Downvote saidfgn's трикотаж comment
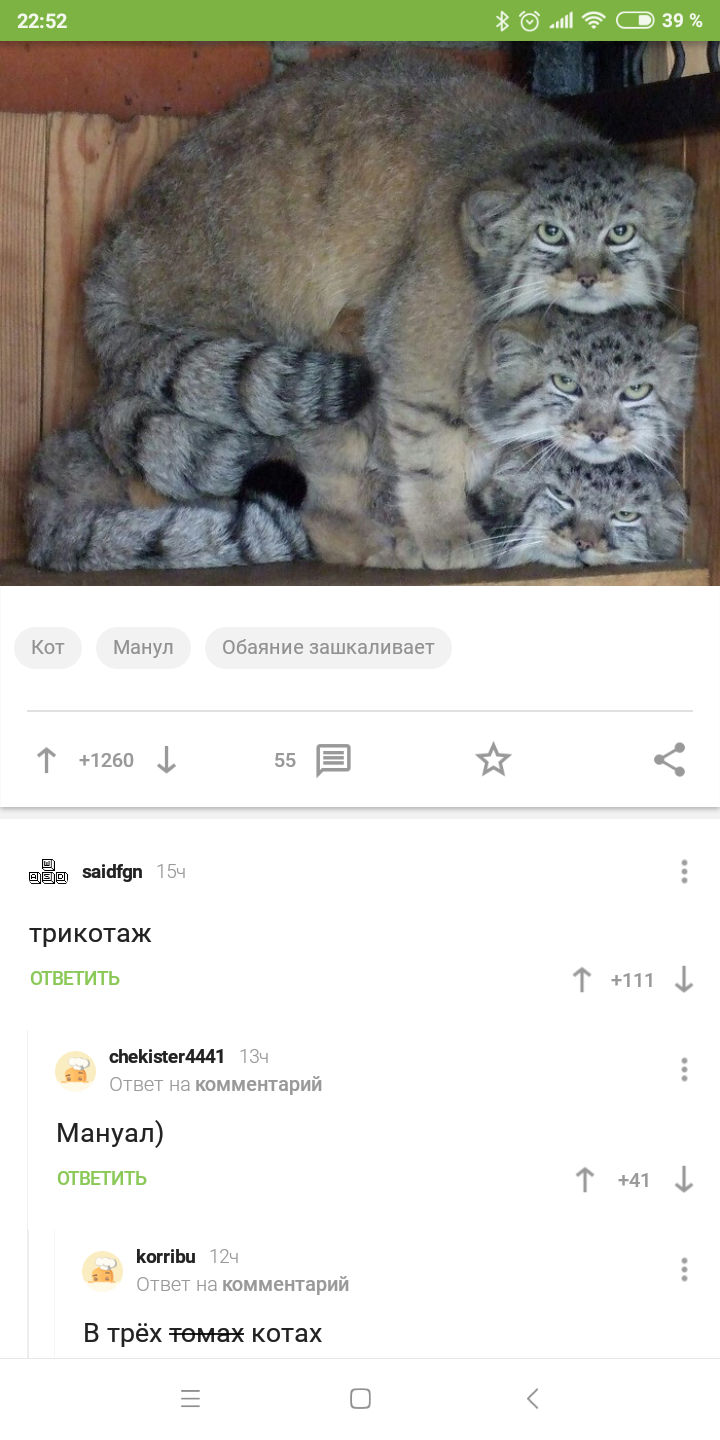The image size is (720, 1440). pos(684,980)
